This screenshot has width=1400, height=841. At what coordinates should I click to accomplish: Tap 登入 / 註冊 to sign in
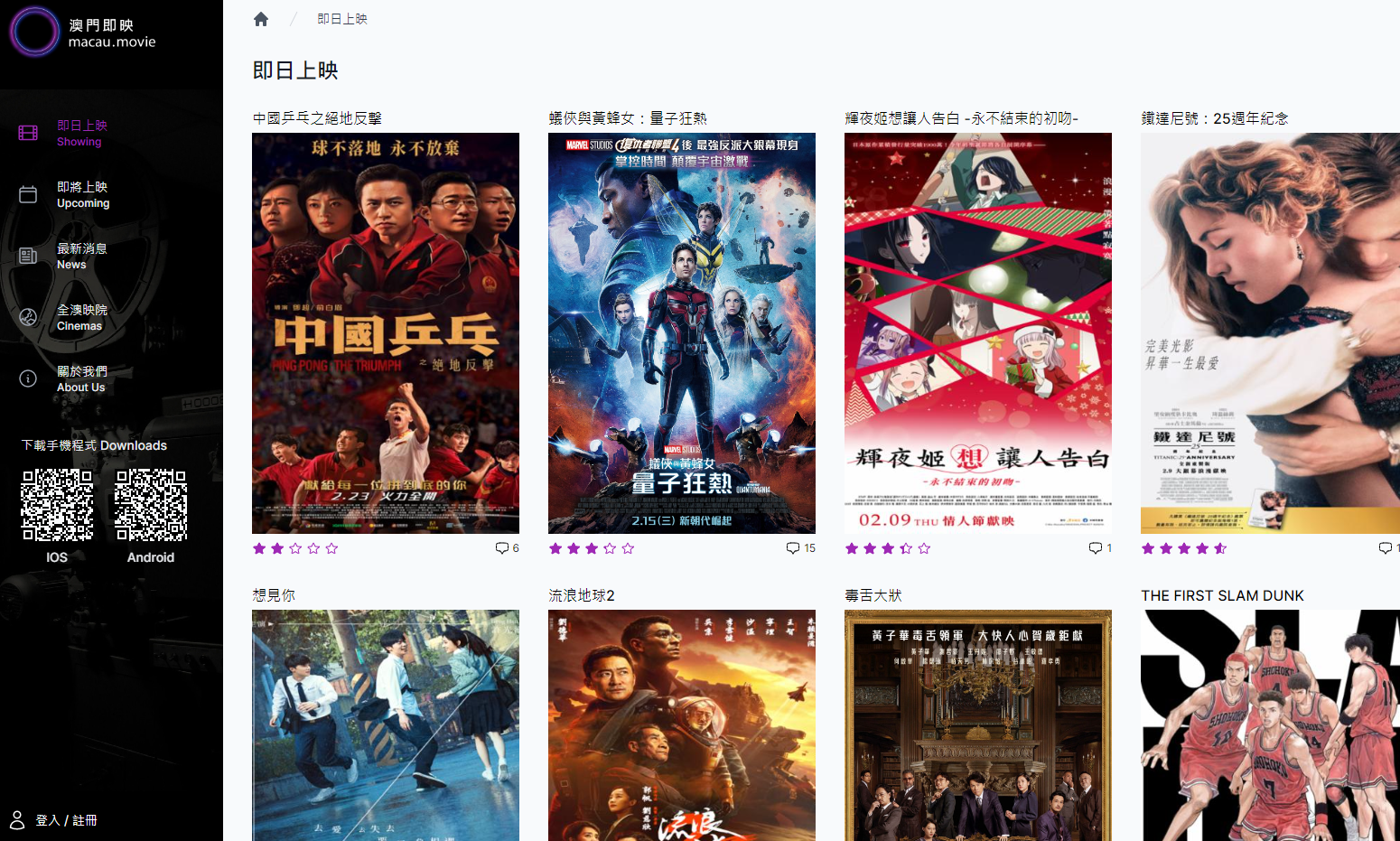pyautogui.click(x=65, y=820)
